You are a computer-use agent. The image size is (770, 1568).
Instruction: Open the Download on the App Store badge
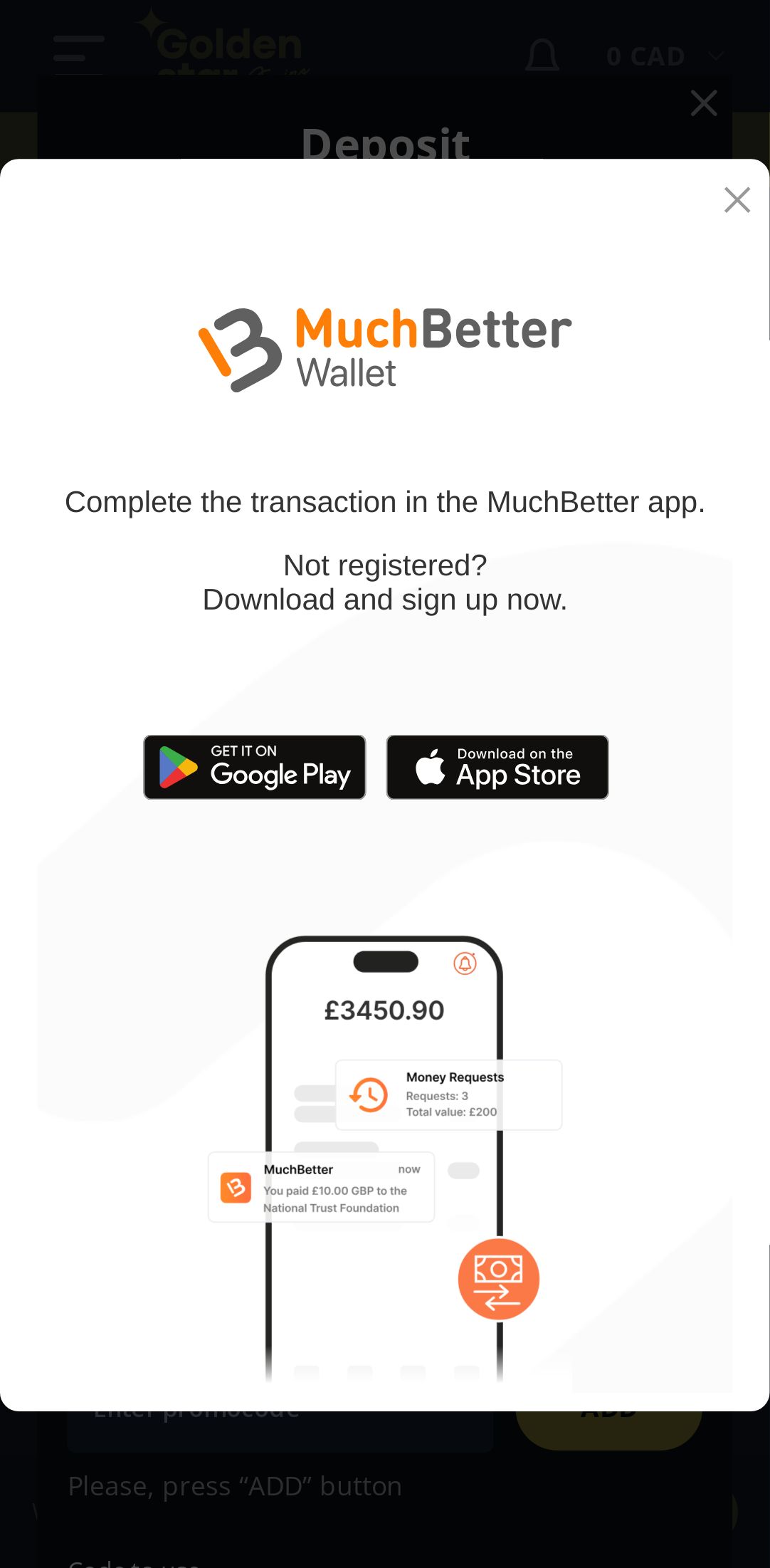(497, 767)
